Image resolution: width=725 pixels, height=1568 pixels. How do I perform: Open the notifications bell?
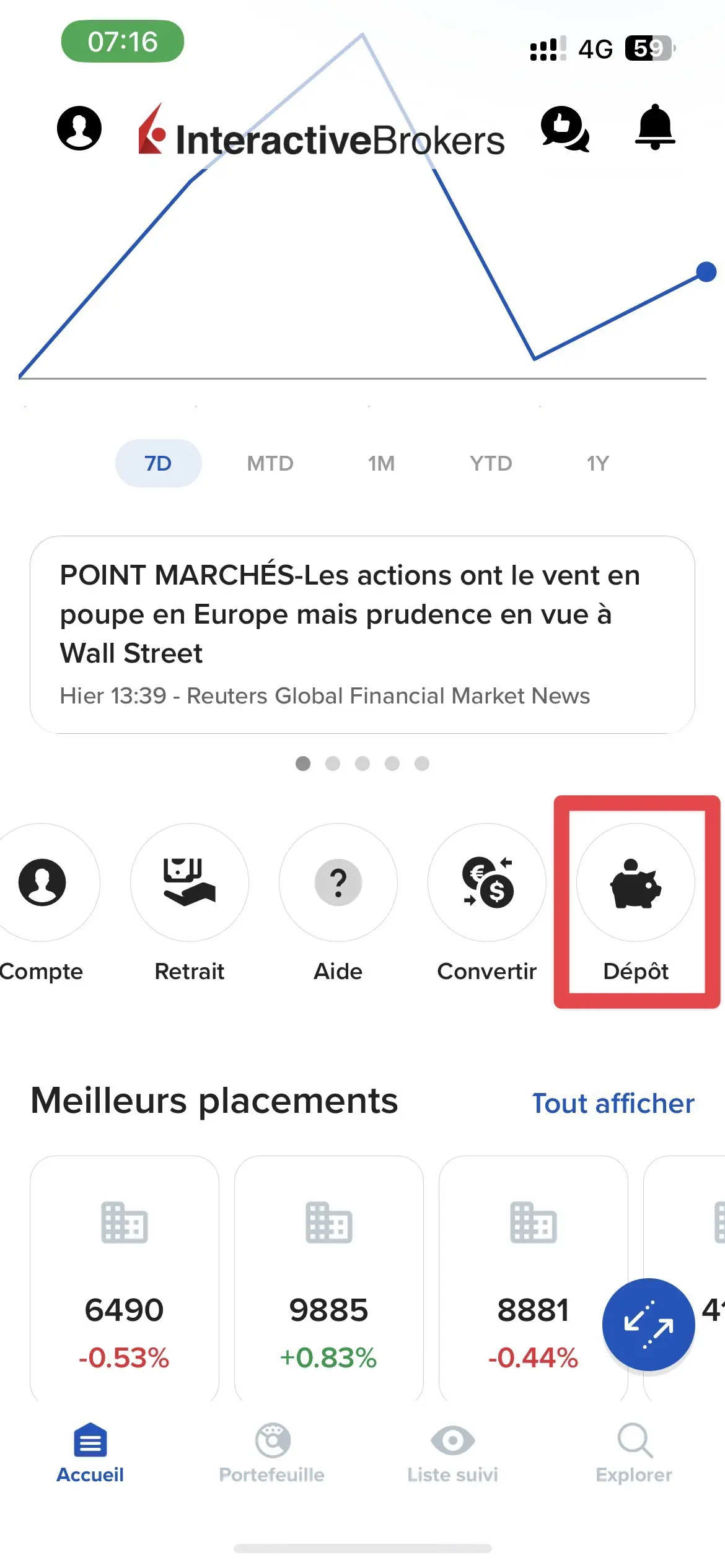pos(655,127)
